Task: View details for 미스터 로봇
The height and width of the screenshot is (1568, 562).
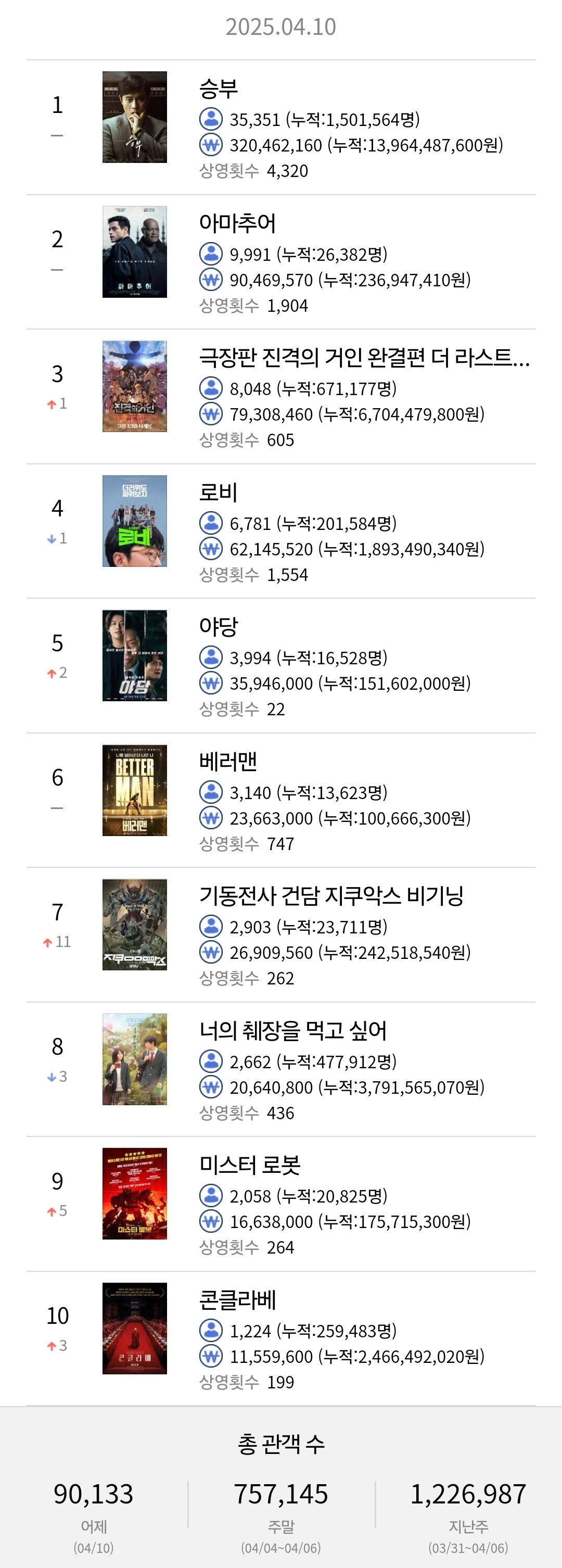Action: point(280,1204)
